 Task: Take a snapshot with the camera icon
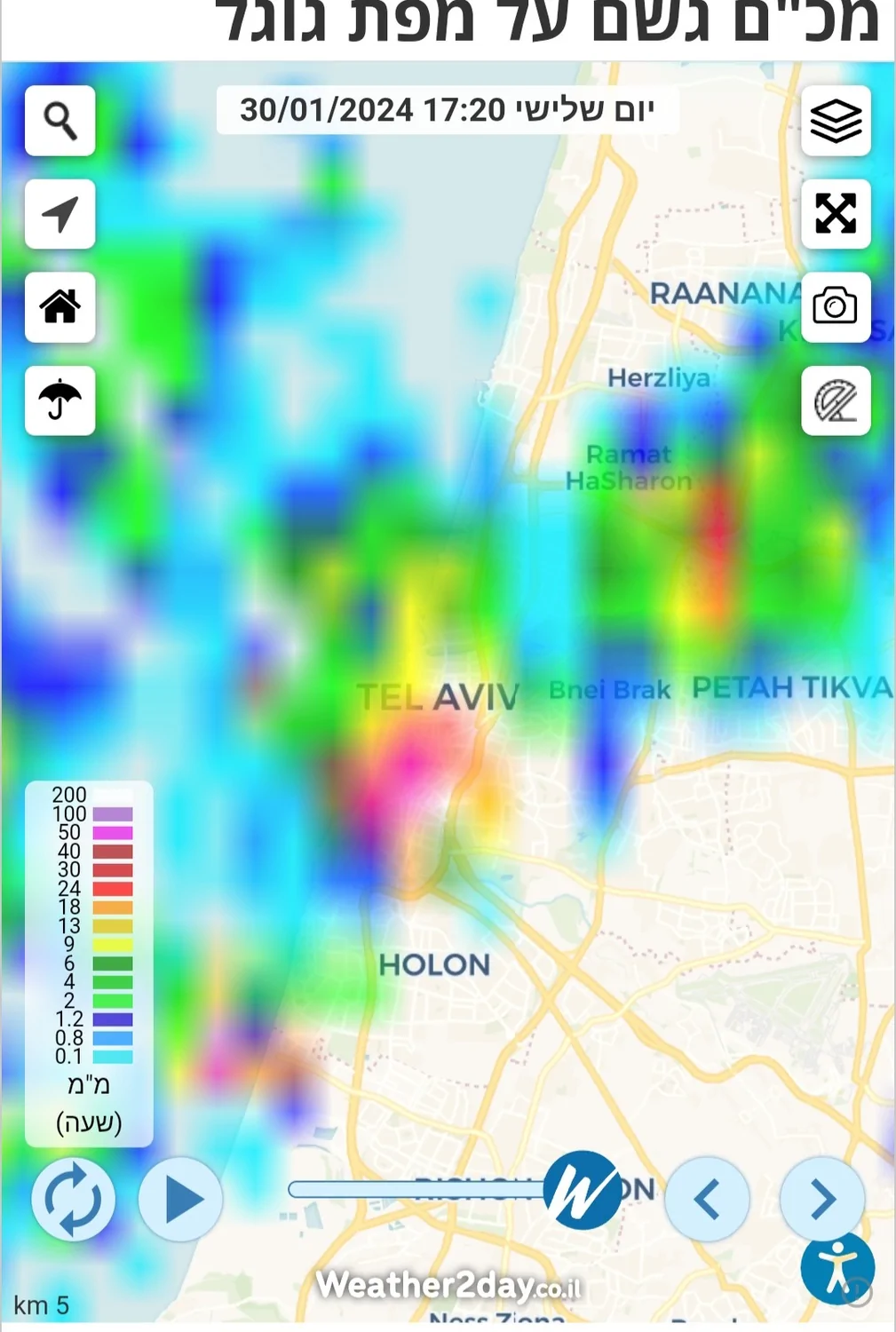click(836, 307)
